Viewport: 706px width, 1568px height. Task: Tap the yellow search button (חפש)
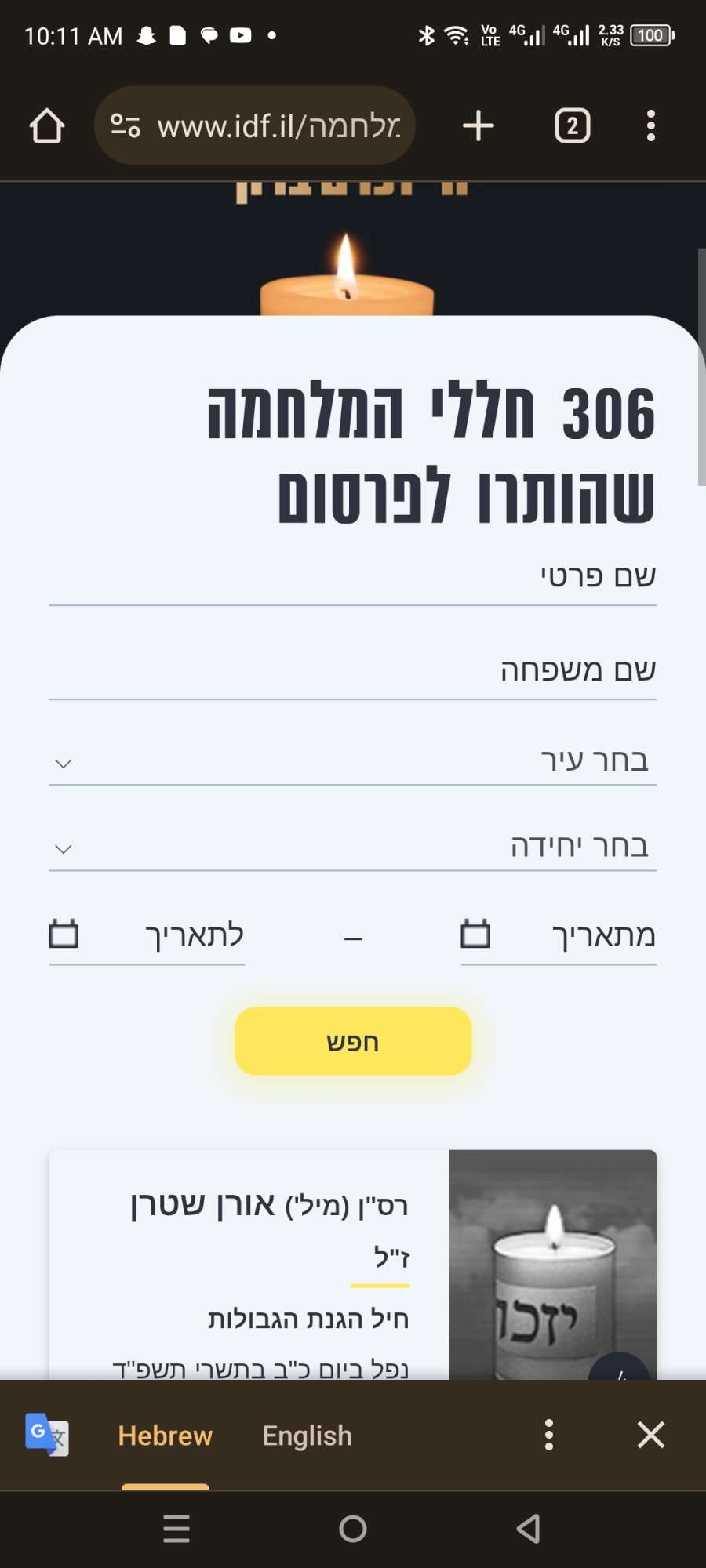(353, 1041)
